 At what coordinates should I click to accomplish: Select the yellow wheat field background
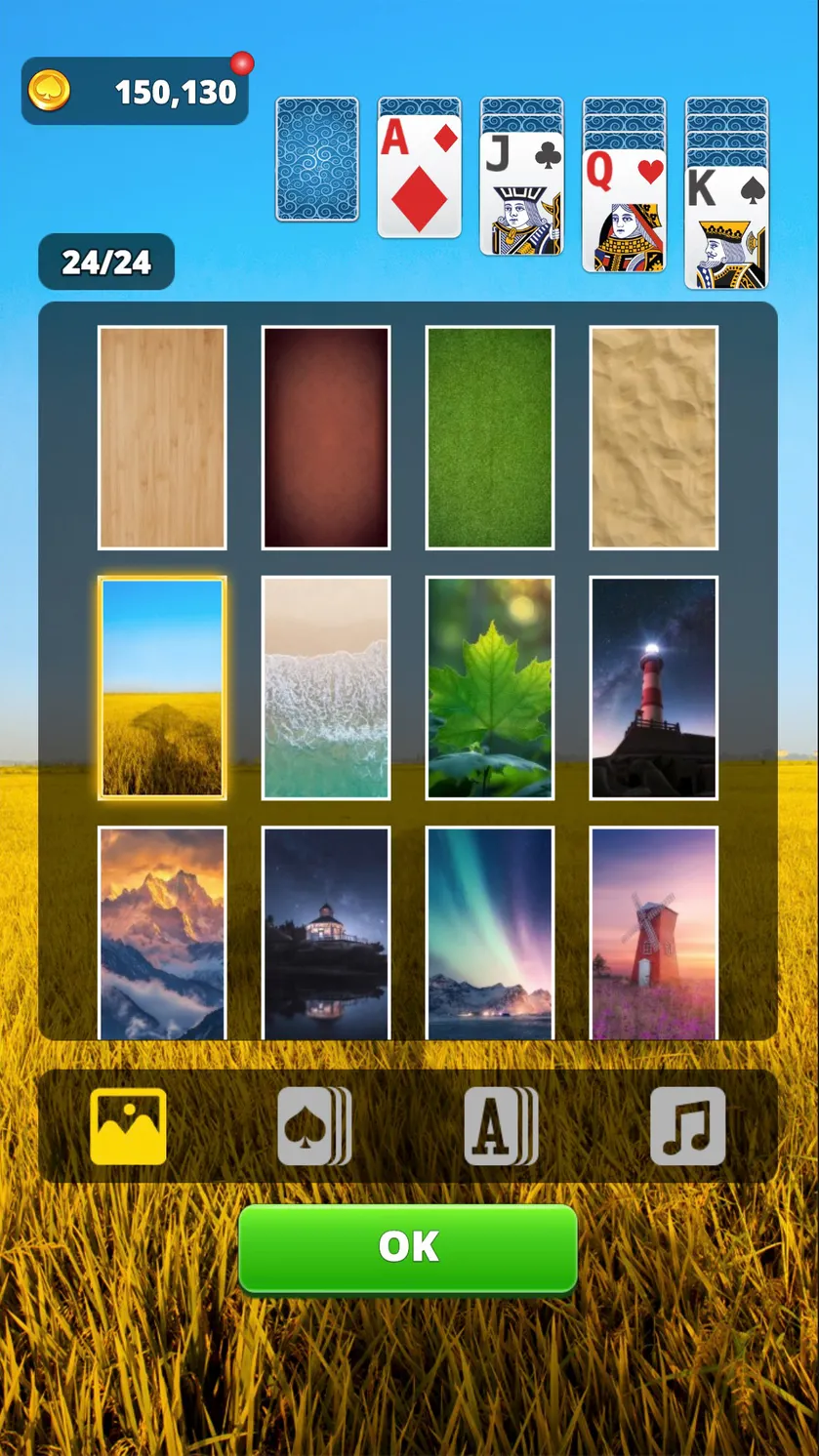coord(162,688)
